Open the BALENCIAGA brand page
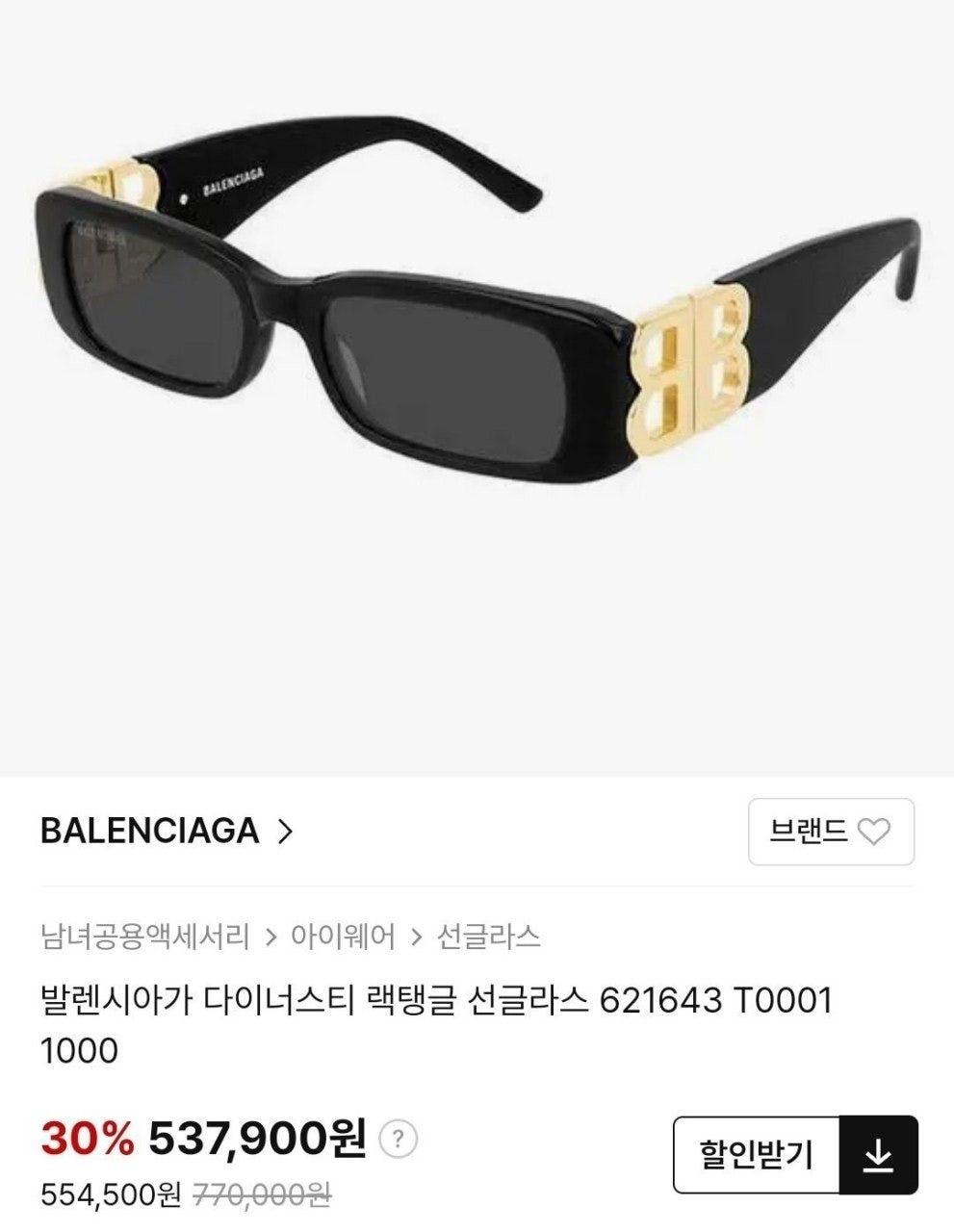The image size is (954, 1232). pyautogui.click(x=166, y=831)
